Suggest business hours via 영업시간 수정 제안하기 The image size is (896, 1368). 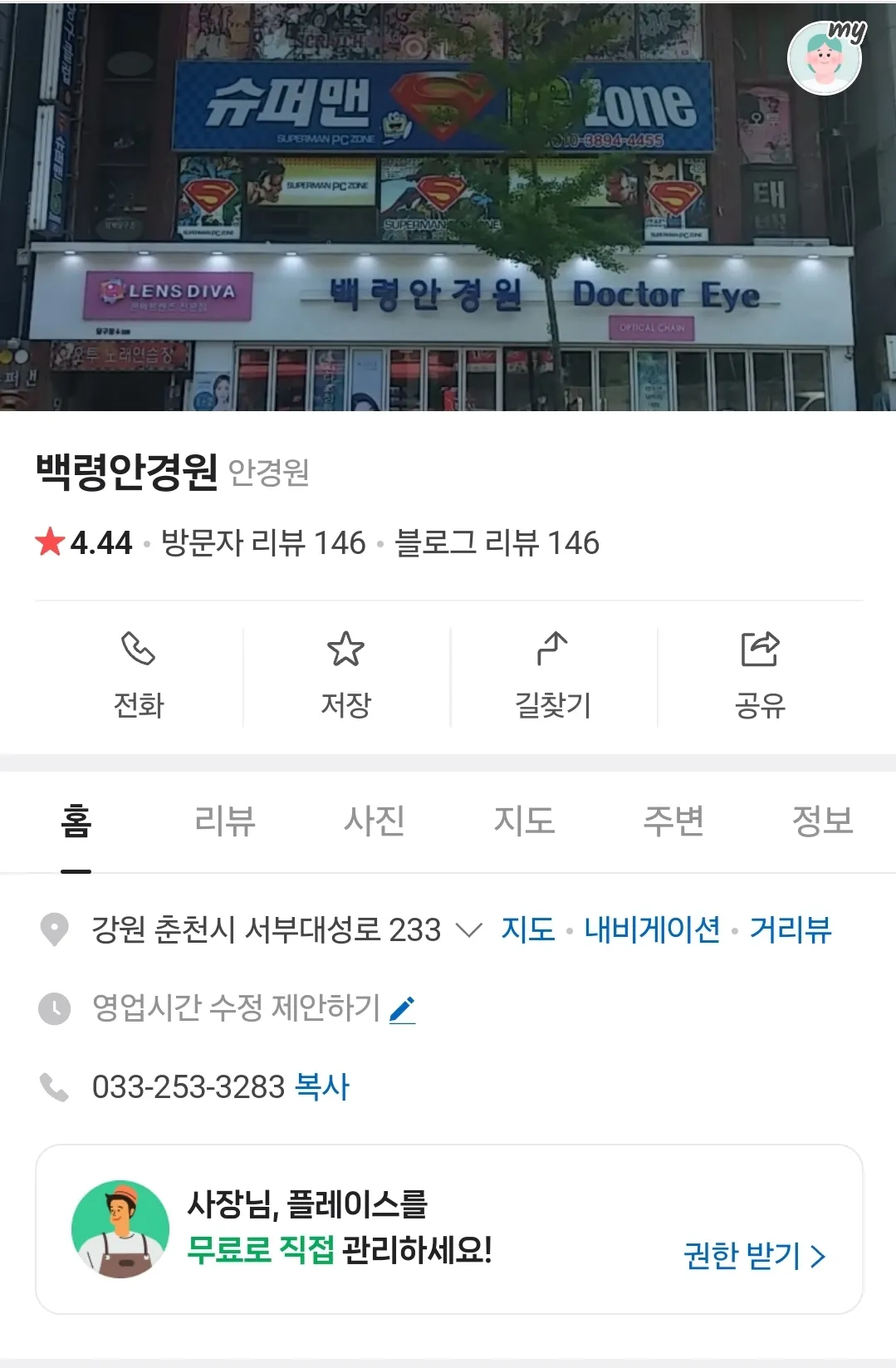tap(253, 1008)
